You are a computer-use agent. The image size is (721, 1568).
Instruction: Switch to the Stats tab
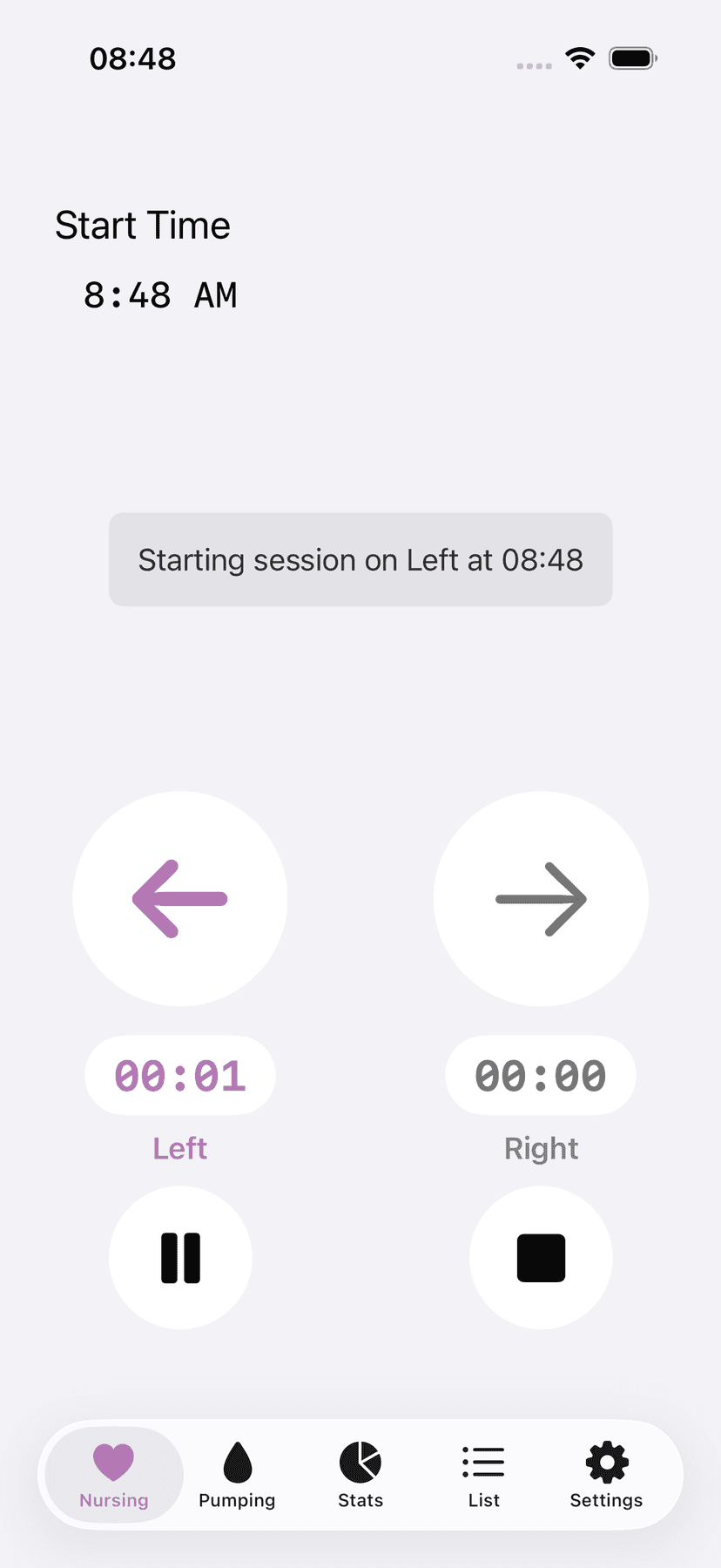359,1475
